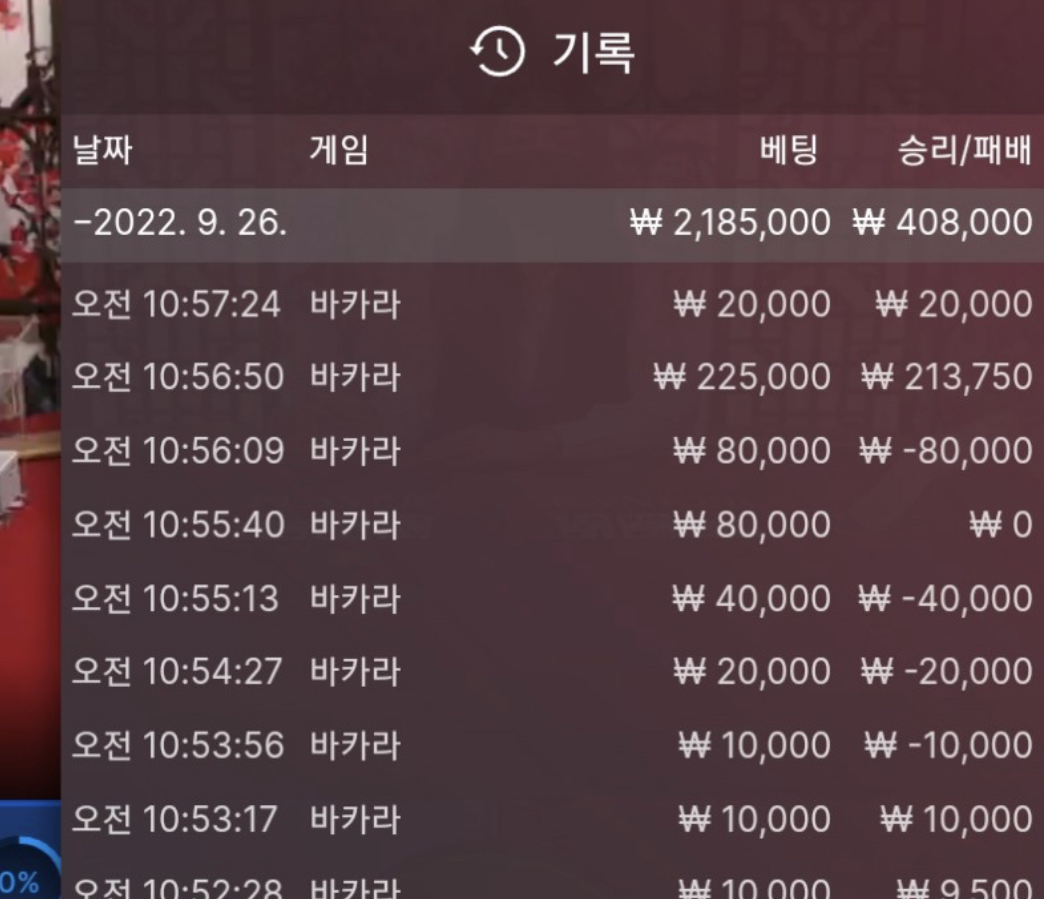Open the 오전 10:53:17 바카라 round
The height and width of the screenshot is (899, 1063).
[x=550, y=819]
